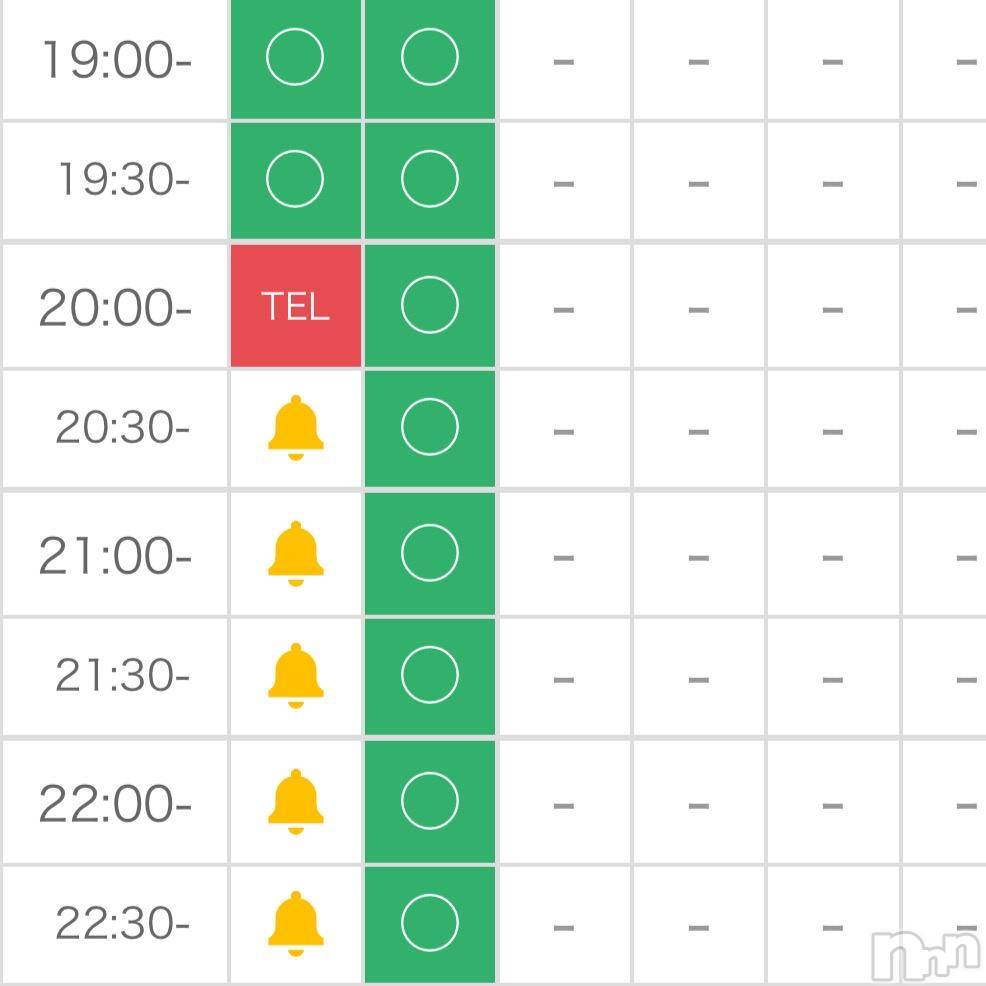The height and width of the screenshot is (986, 986).
Task: Reserve the green circle slot at 21:30
Action: tap(429, 676)
